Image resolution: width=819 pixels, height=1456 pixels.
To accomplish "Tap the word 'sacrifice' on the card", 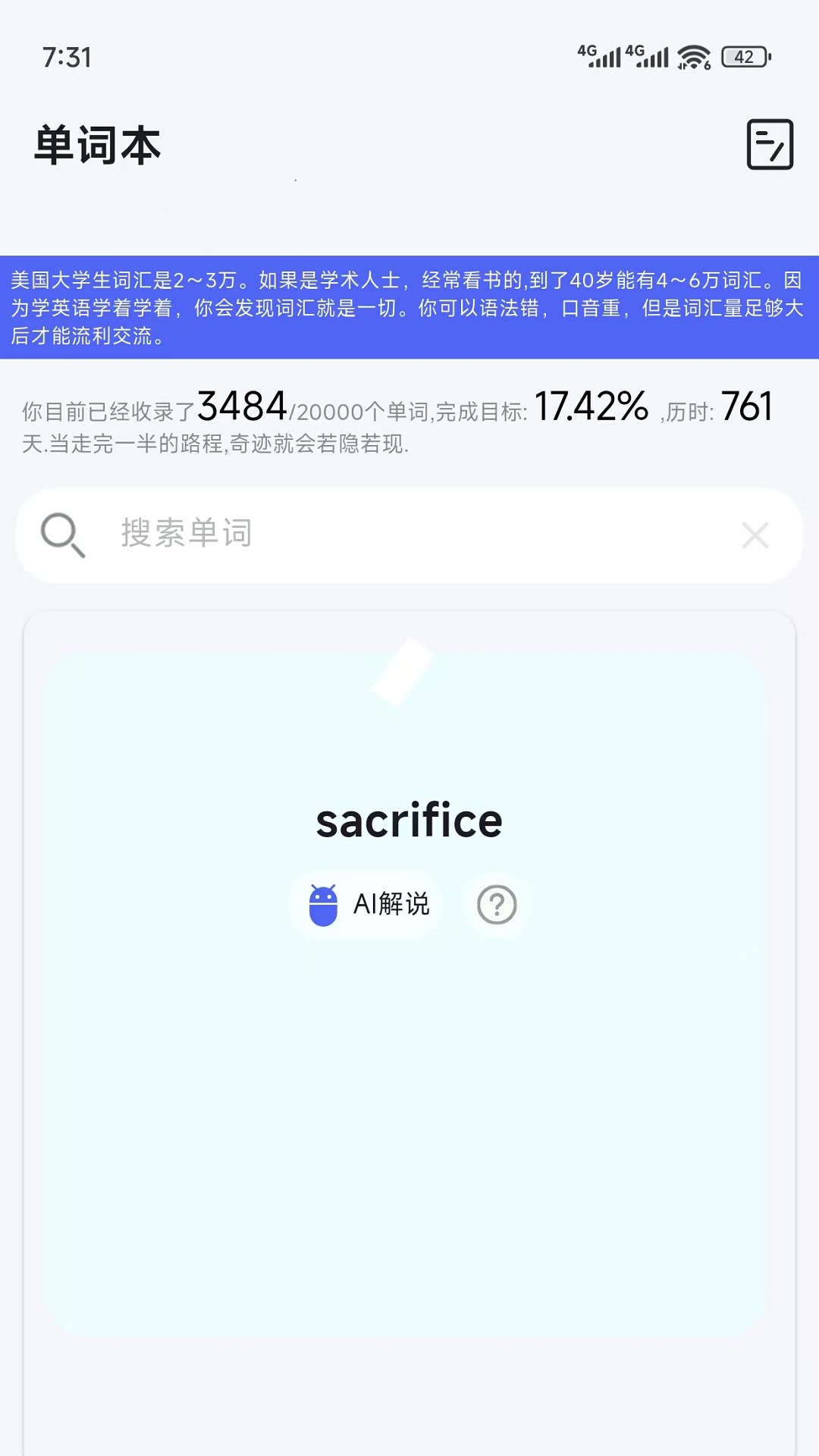I will tap(409, 819).
